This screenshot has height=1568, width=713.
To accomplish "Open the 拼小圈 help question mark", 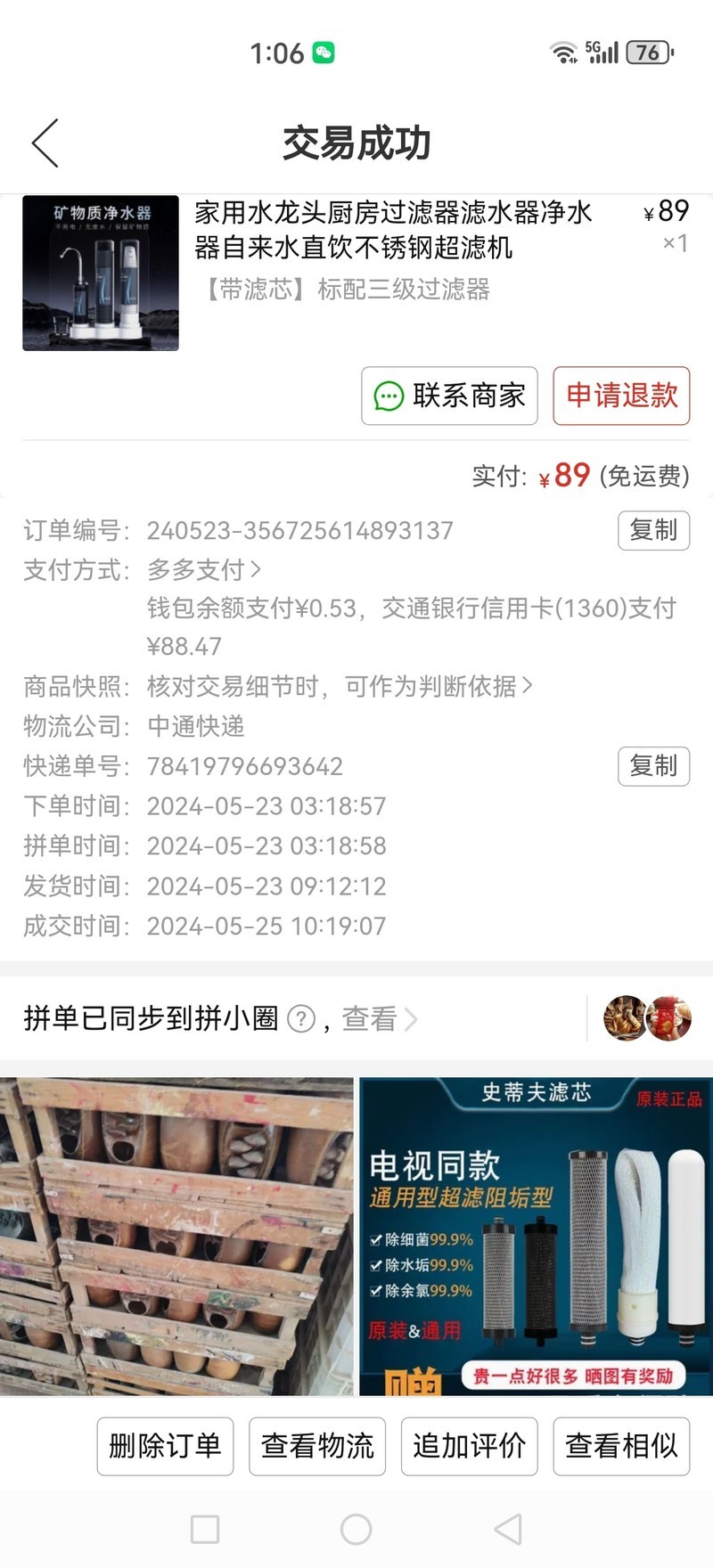I will (302, 1018).
